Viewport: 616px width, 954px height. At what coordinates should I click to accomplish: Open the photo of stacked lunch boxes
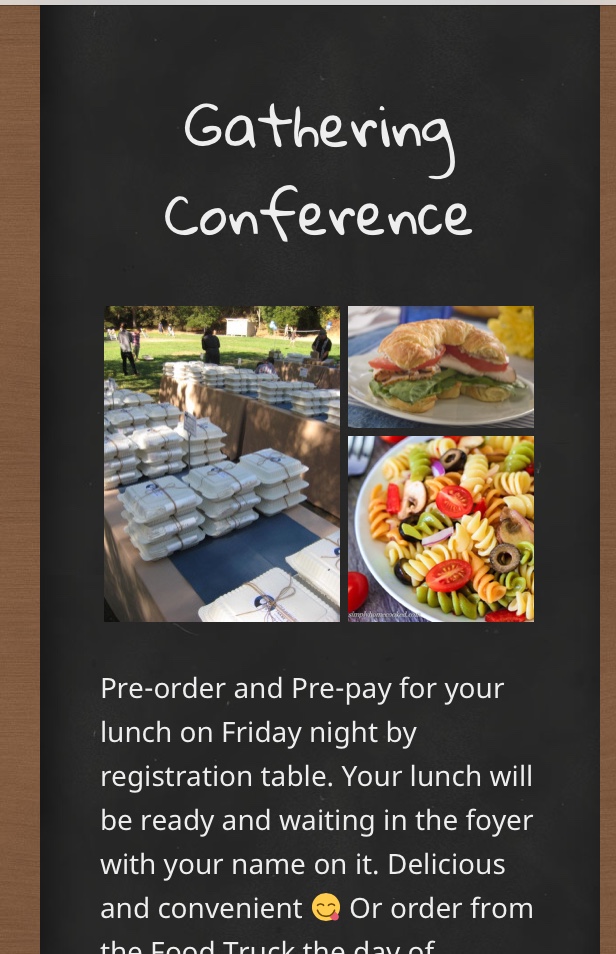221,464
